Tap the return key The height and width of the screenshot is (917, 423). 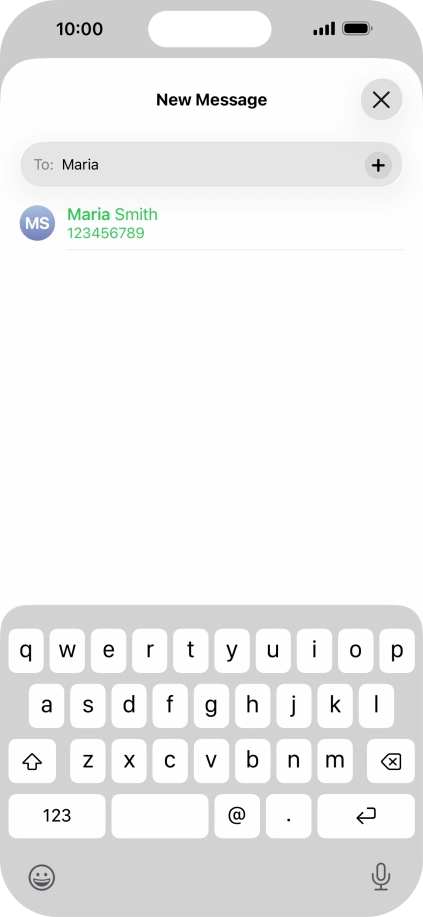366,816
